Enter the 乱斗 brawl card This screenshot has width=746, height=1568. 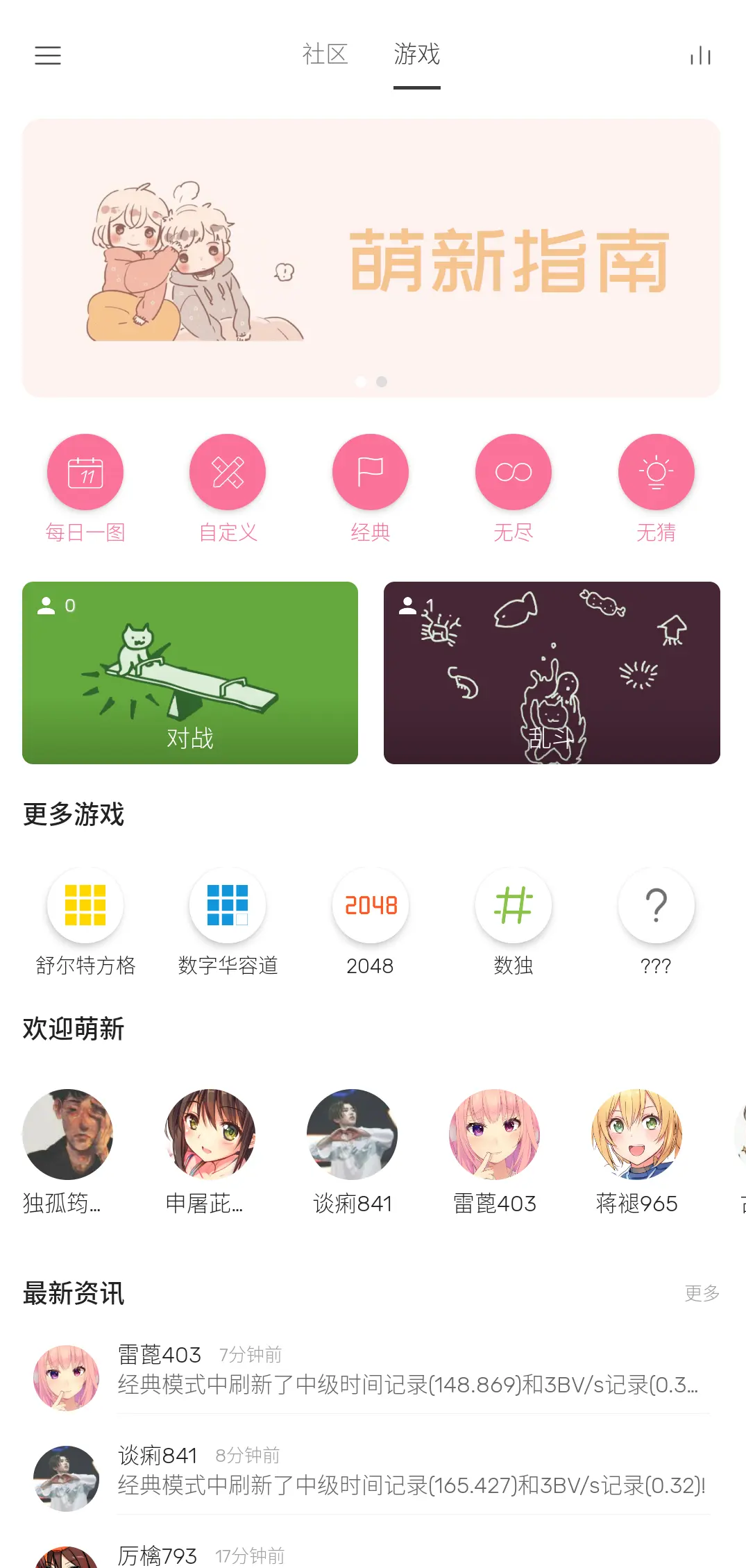pyautogui.click(x=552, y=673)
